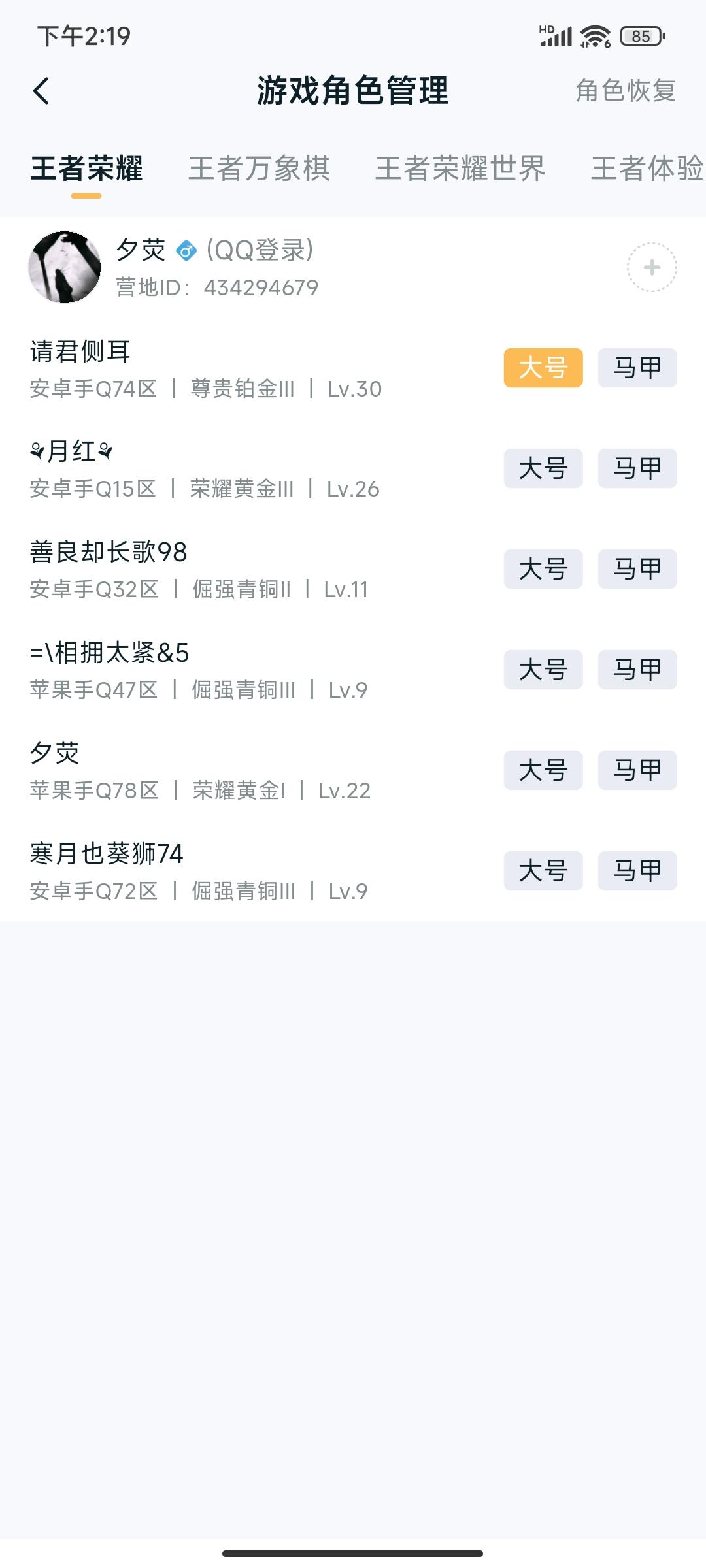Image resolution: width=706 pixels, height=1568 pixels.
Task: Mark 寒月也葵狮74 as 马甲
Action: 637,872
